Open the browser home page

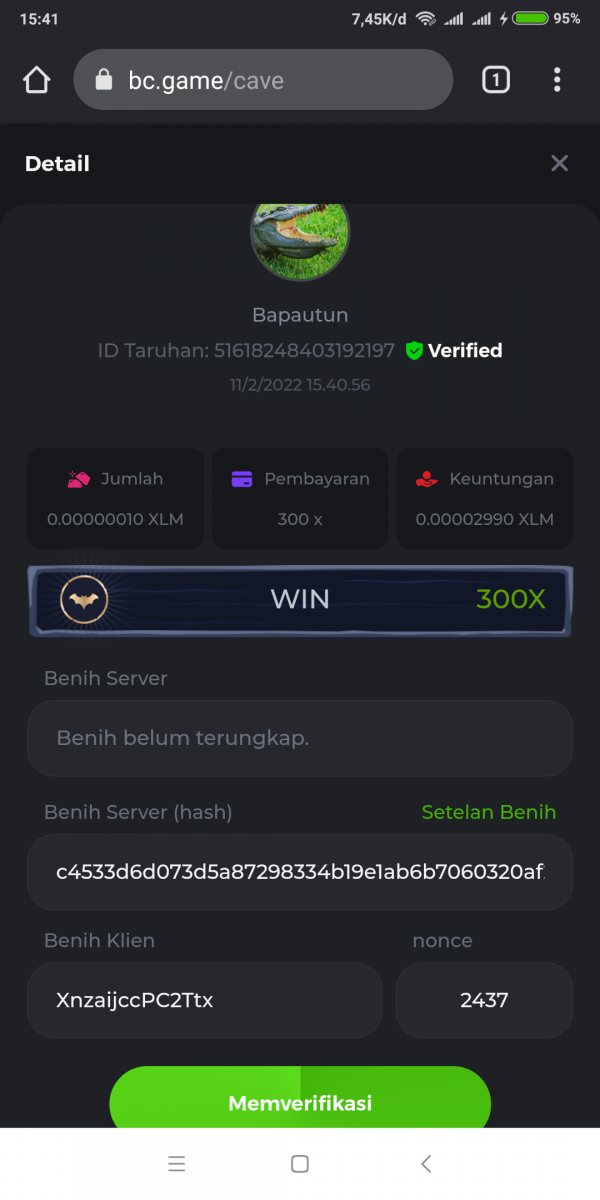pos(36,80)
